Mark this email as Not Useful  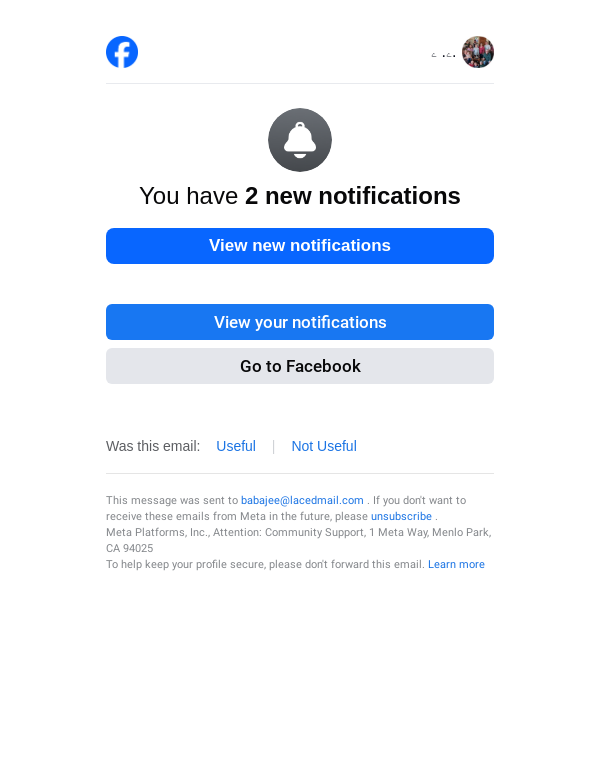[x=324, y=446]
